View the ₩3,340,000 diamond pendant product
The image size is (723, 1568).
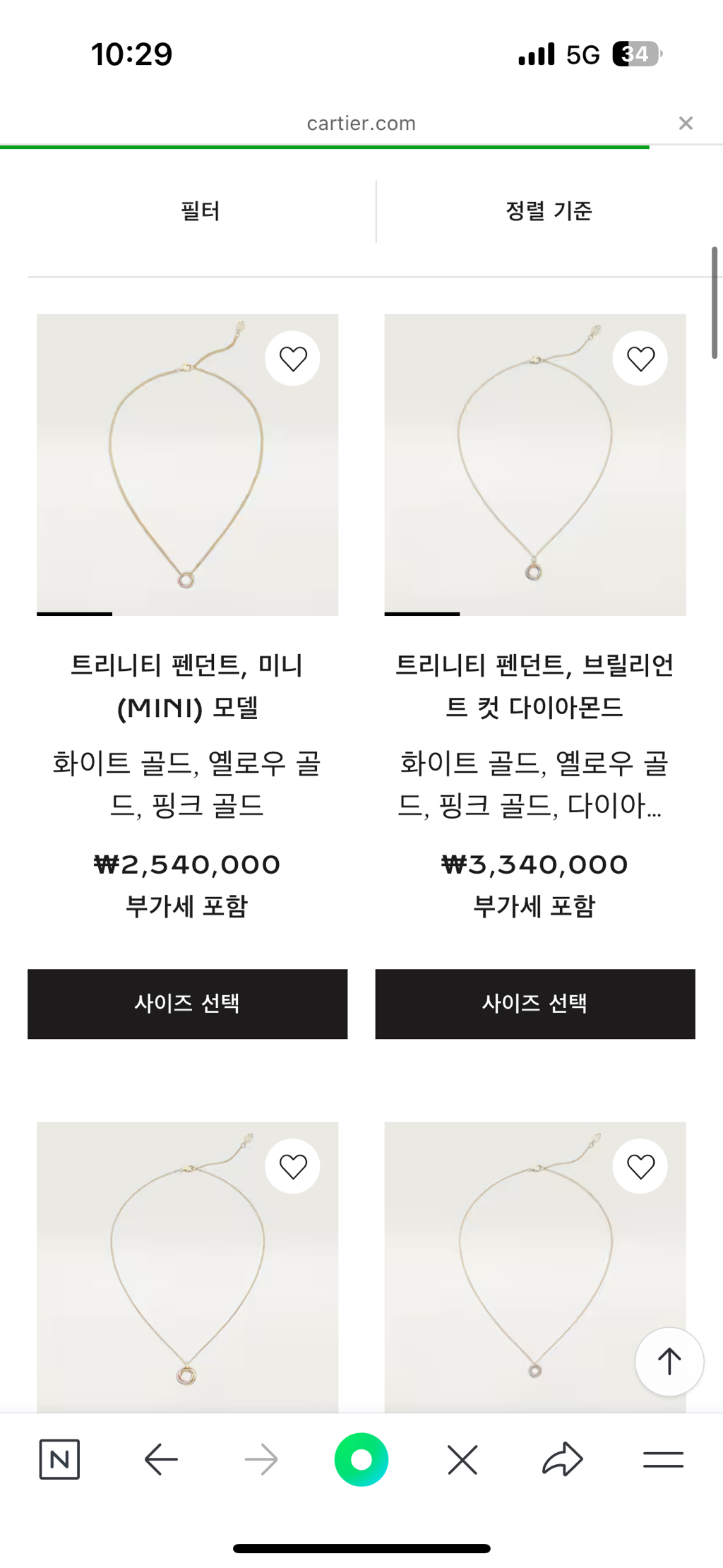click(534, 465)
